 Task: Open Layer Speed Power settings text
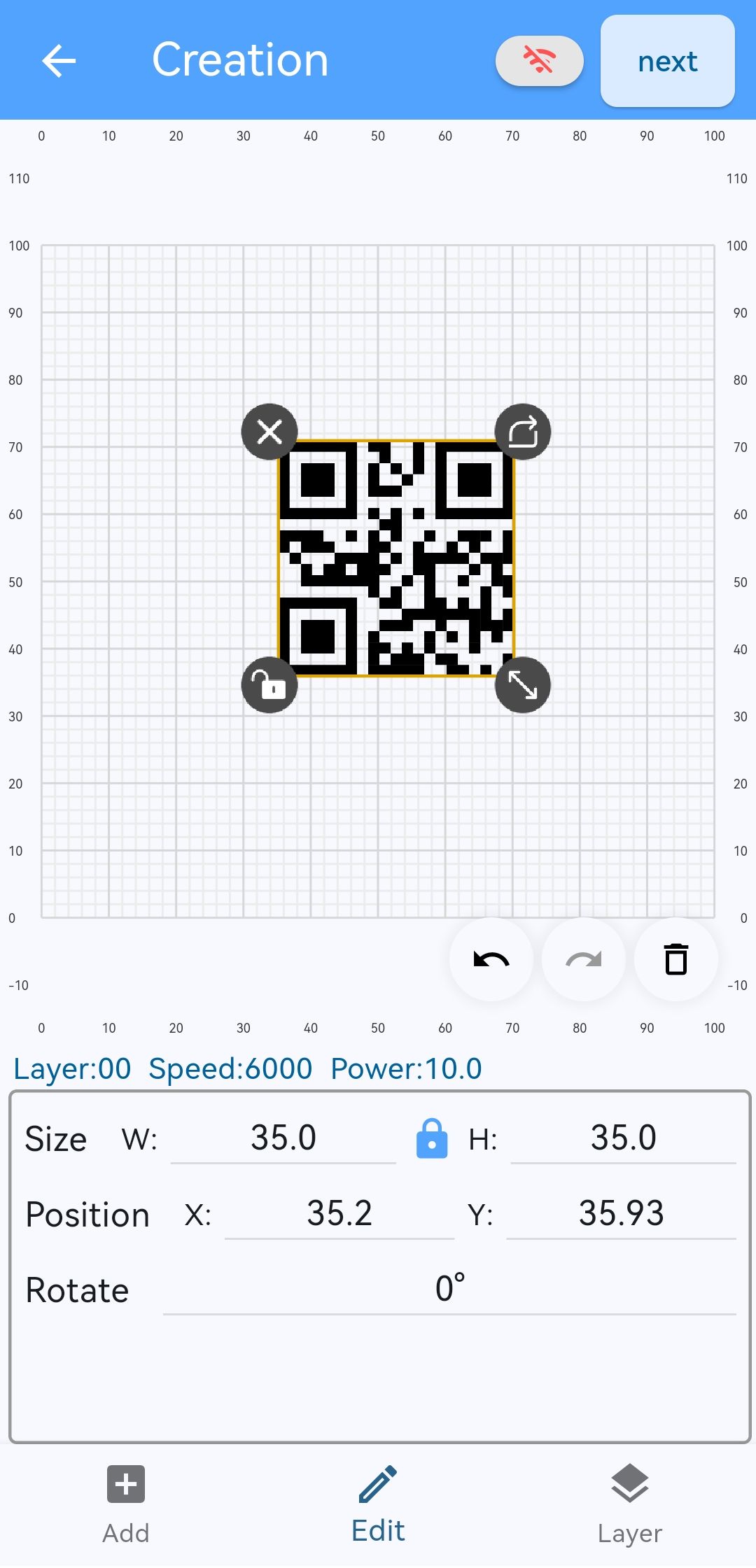(248, 1068)
